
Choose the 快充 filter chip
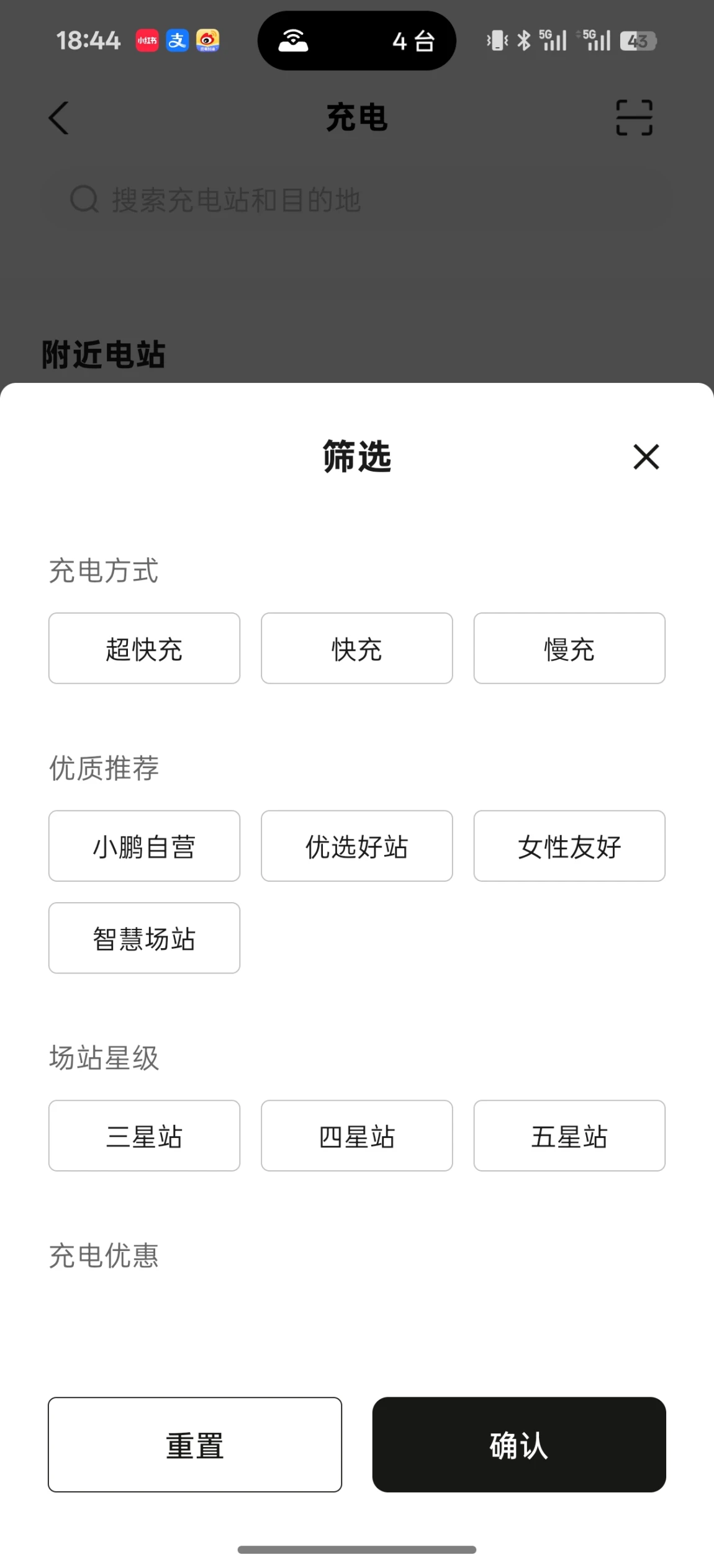coord(357,648)
